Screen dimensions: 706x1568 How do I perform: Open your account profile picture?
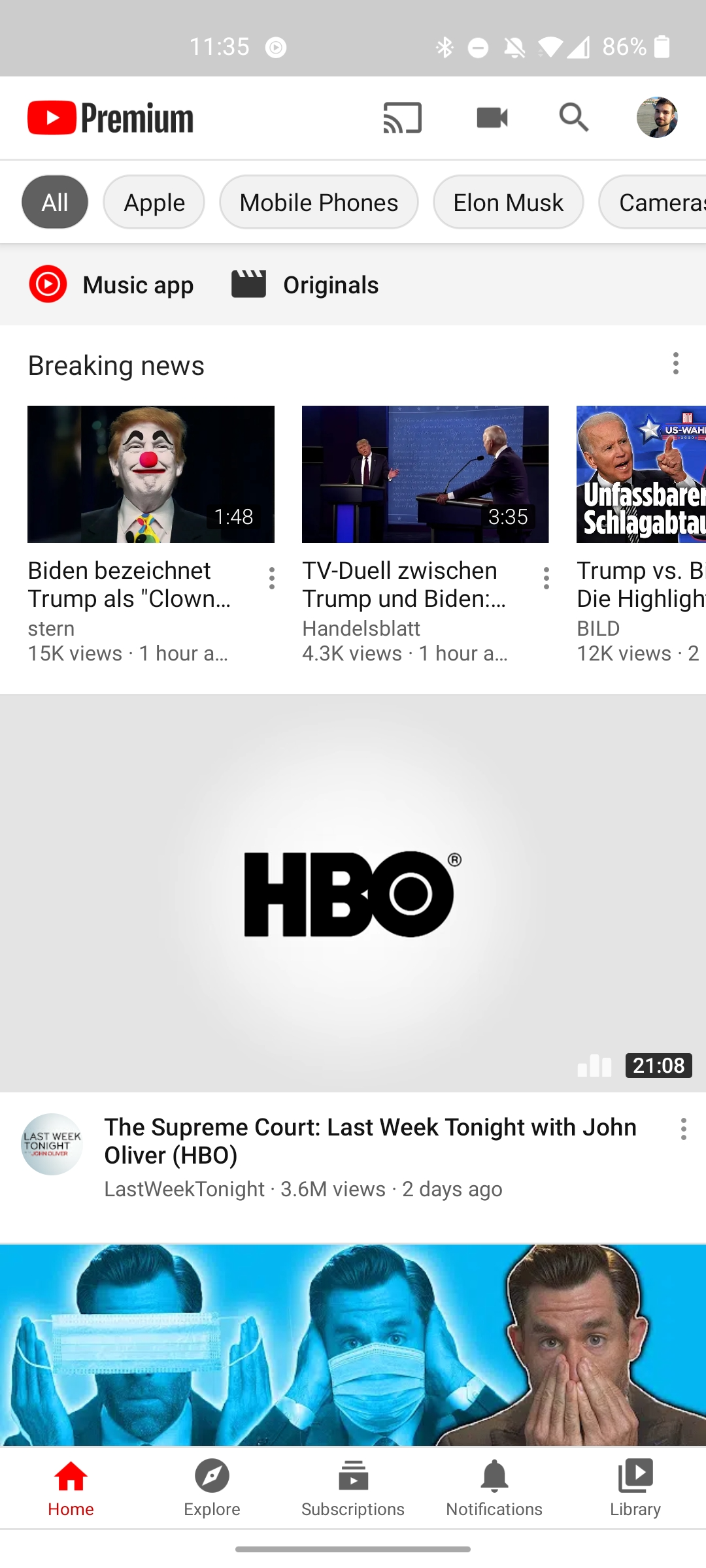tap(659, 118)
